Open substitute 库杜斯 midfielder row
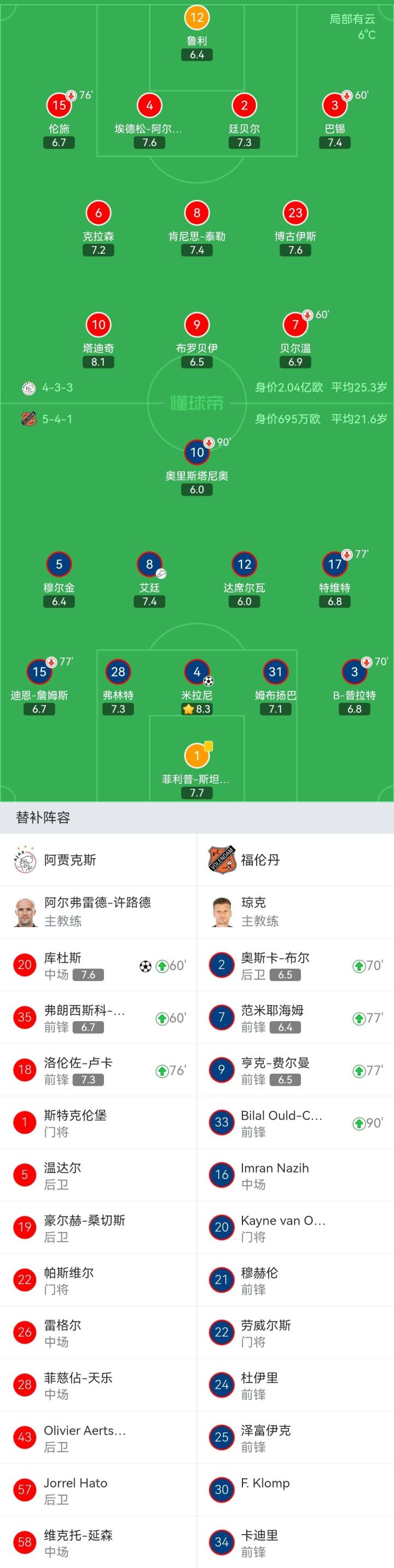 tap(98, 965)
